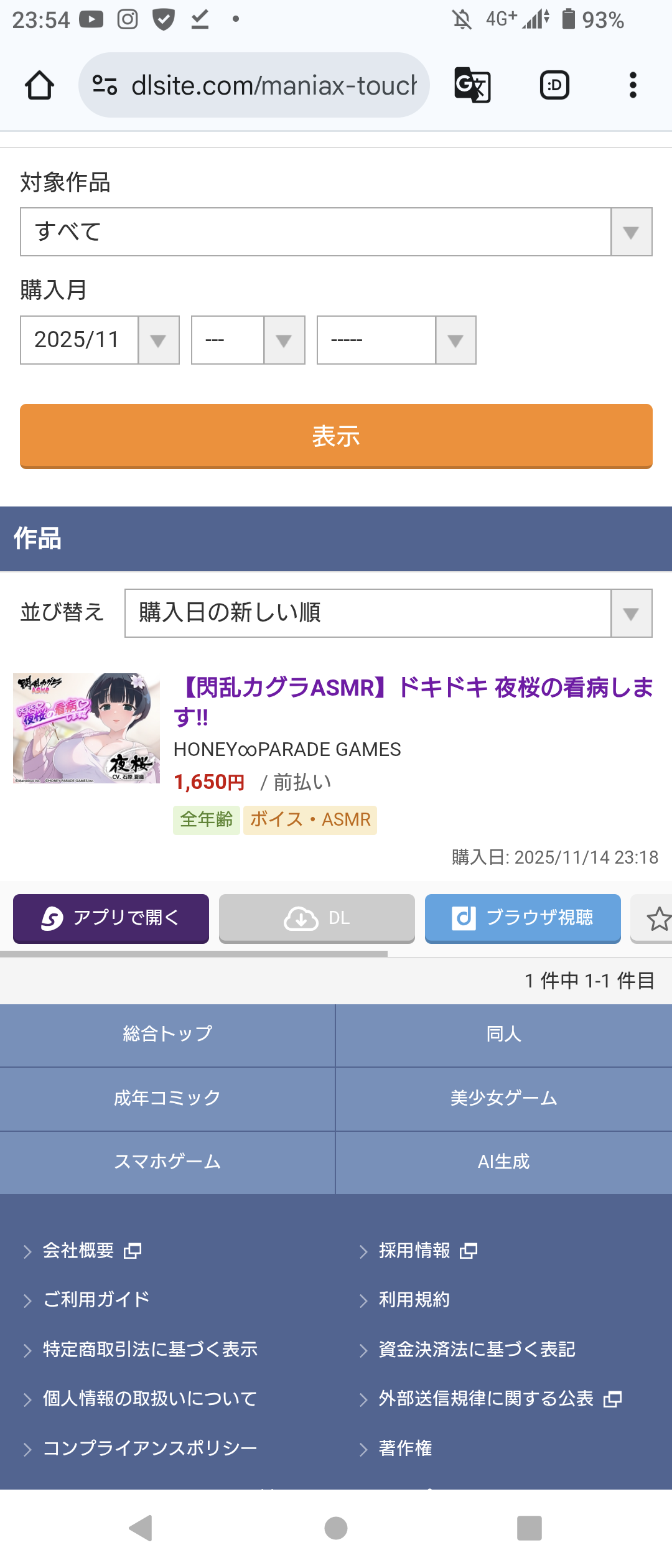Tap the system back button
672x1568 pixels.
click(x=141, y=1528)
